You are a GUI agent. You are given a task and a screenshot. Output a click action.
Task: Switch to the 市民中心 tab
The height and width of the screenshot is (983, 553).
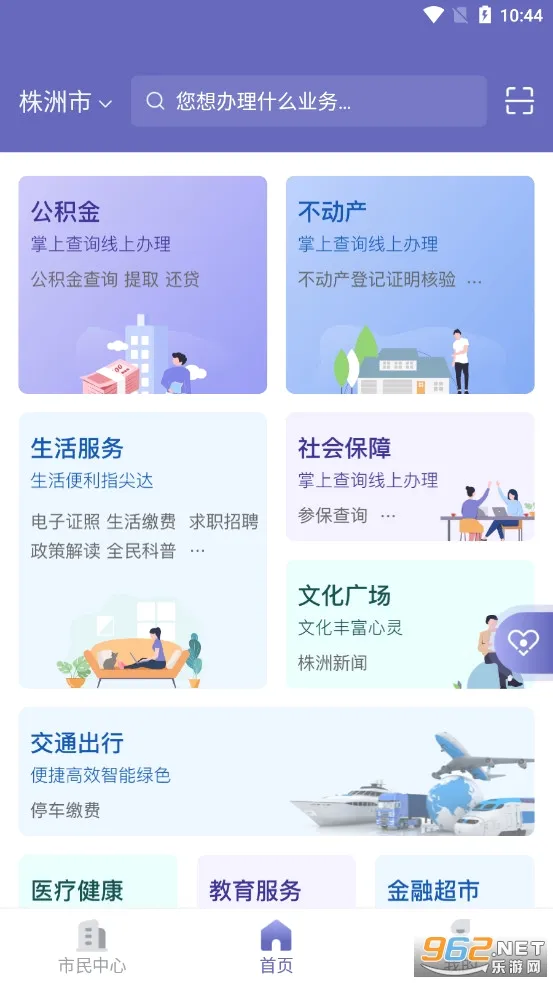(x=92, y=947)
